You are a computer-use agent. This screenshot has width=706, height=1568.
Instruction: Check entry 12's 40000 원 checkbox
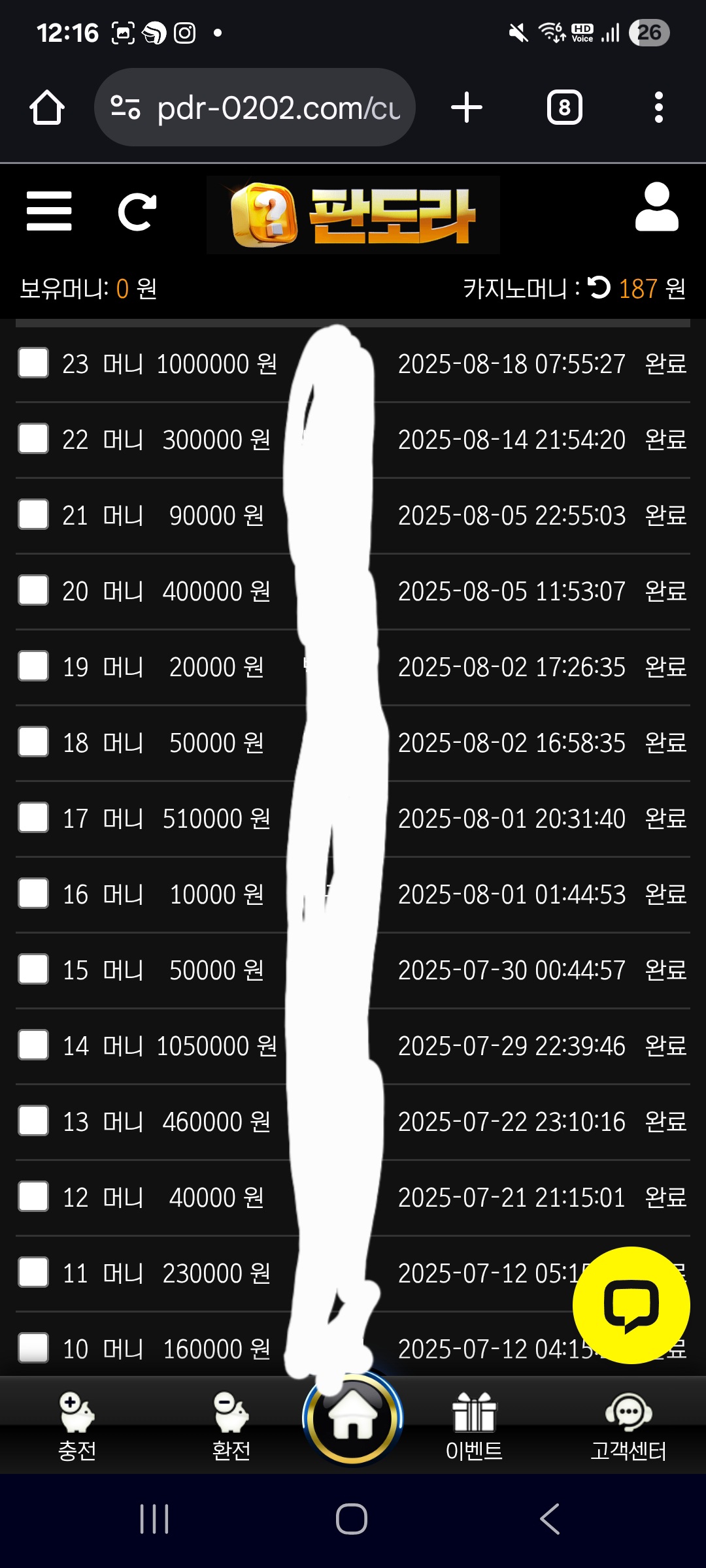click(x=33, y=1197)
